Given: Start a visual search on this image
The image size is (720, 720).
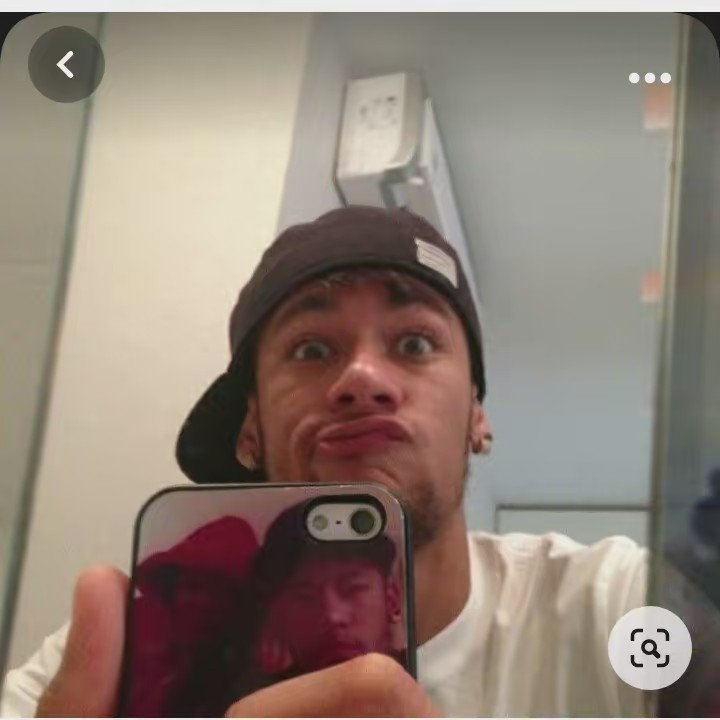Looking at the screenshot, I should click(x=649, y=648).
